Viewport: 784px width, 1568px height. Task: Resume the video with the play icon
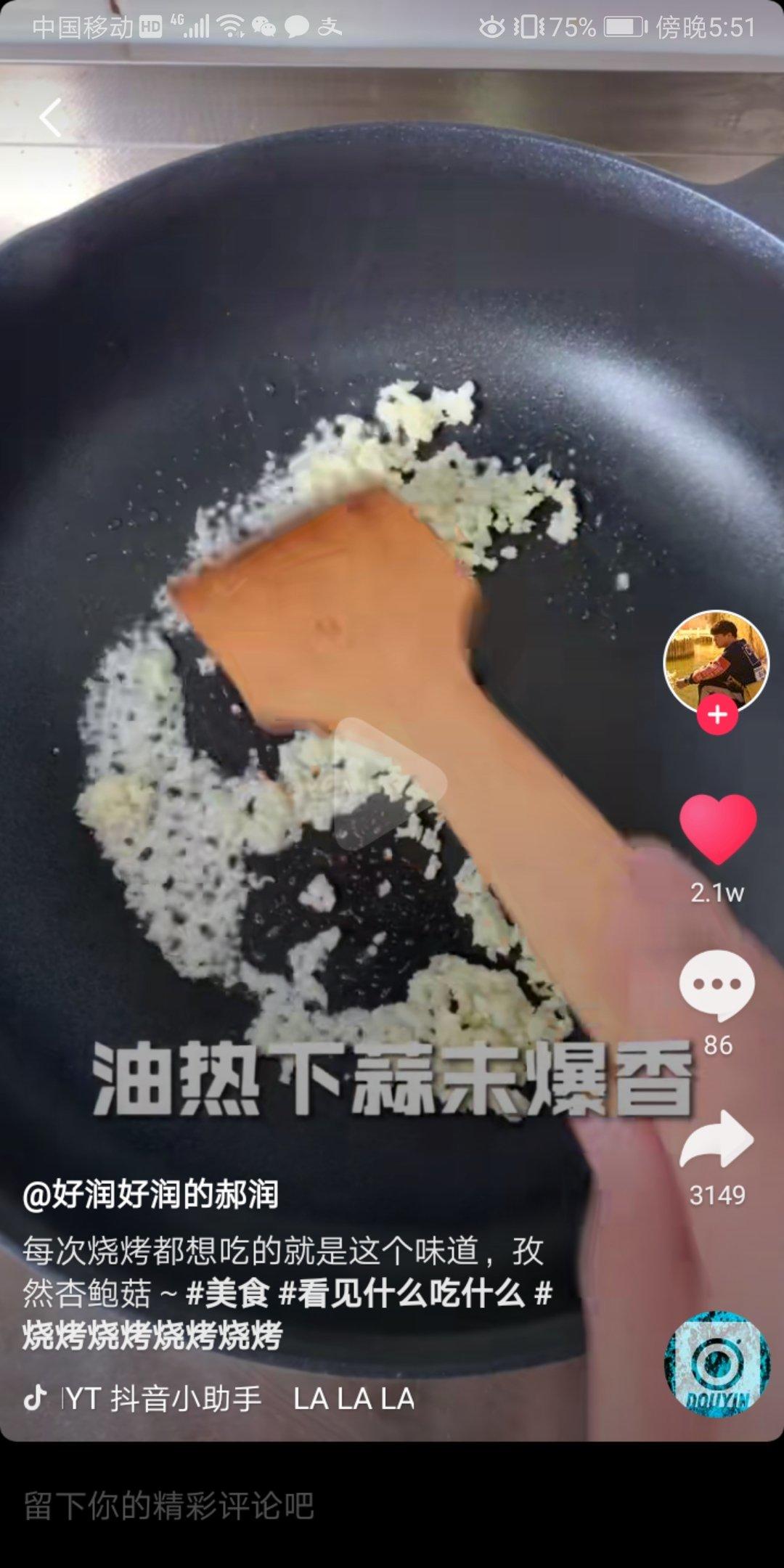click(383, 785)
